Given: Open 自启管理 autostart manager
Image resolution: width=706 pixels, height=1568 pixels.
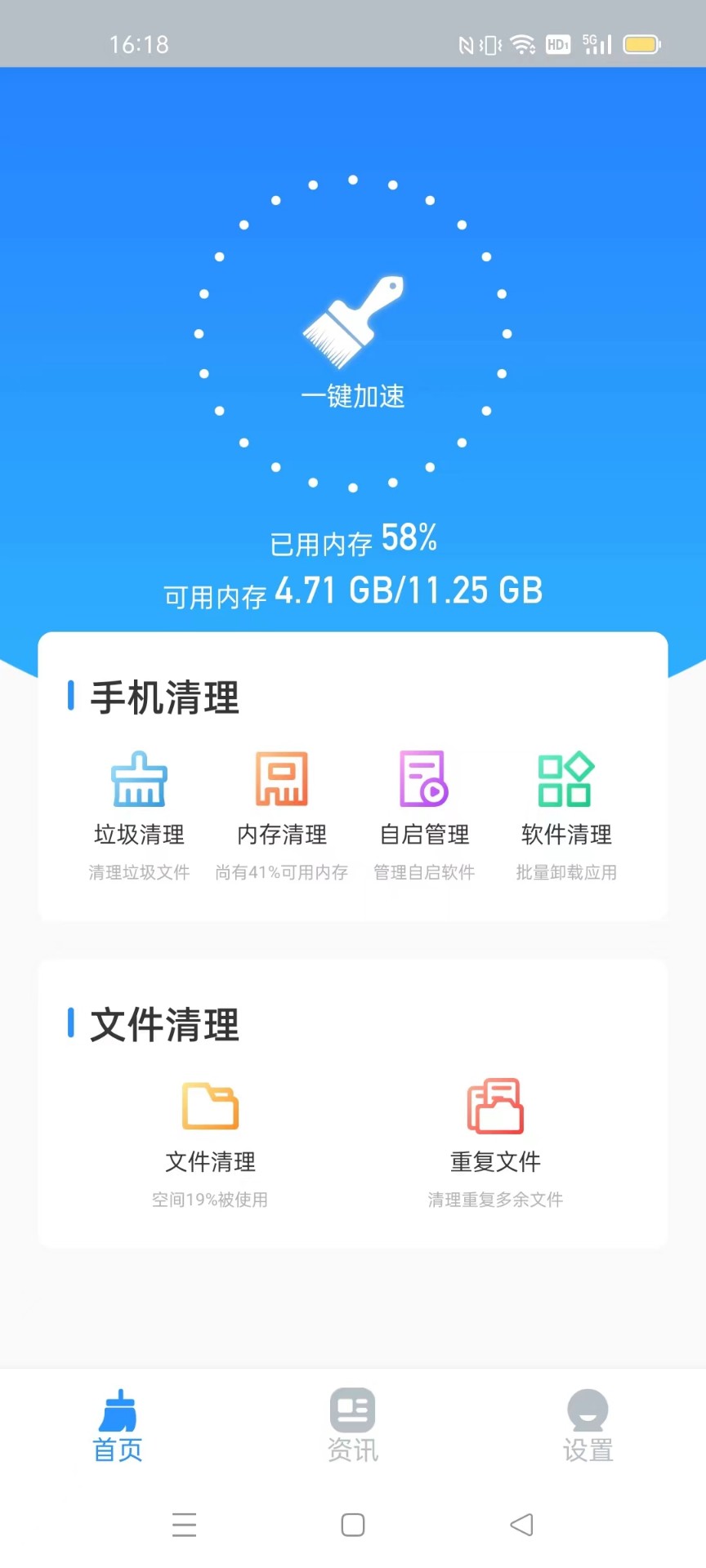Looking at the screenshot, I should [423, 781].
